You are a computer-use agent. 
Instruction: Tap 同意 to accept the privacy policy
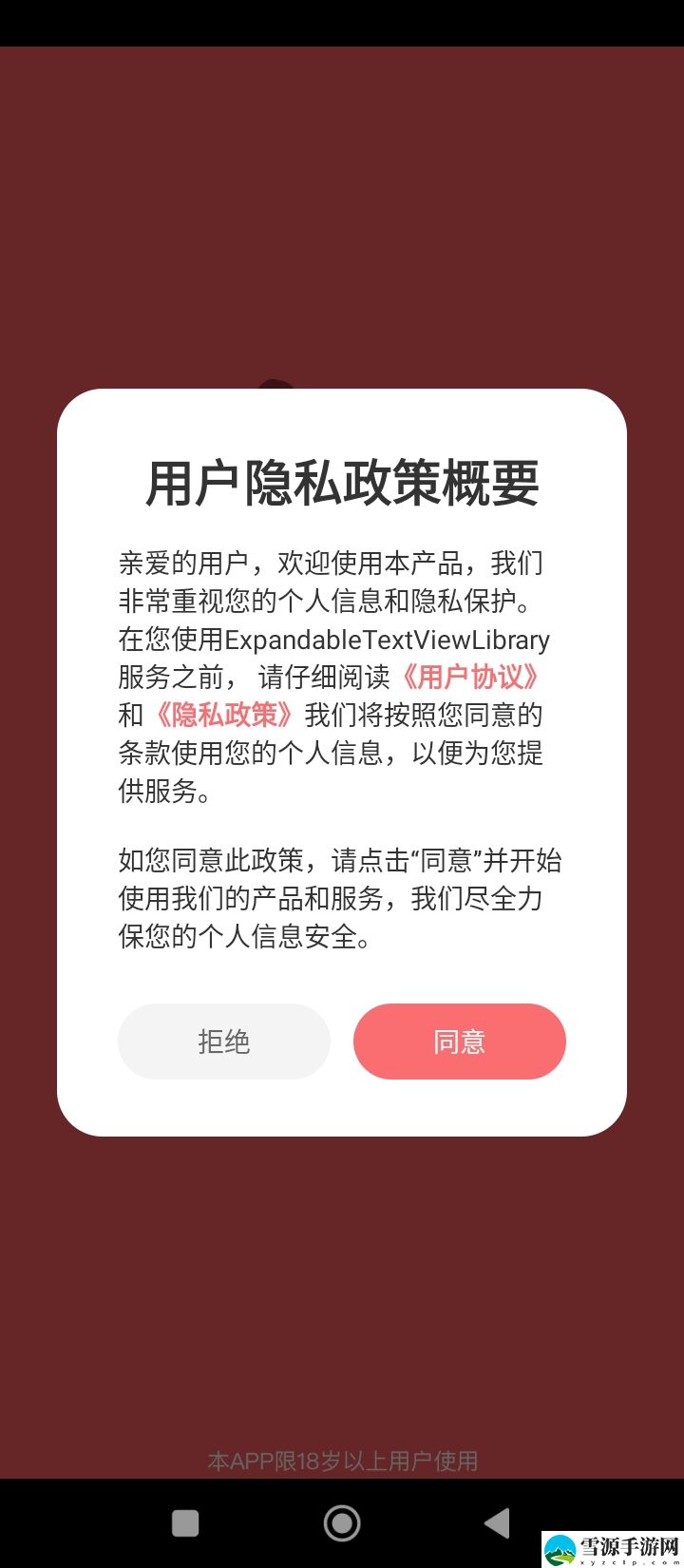pos(460,1042)
